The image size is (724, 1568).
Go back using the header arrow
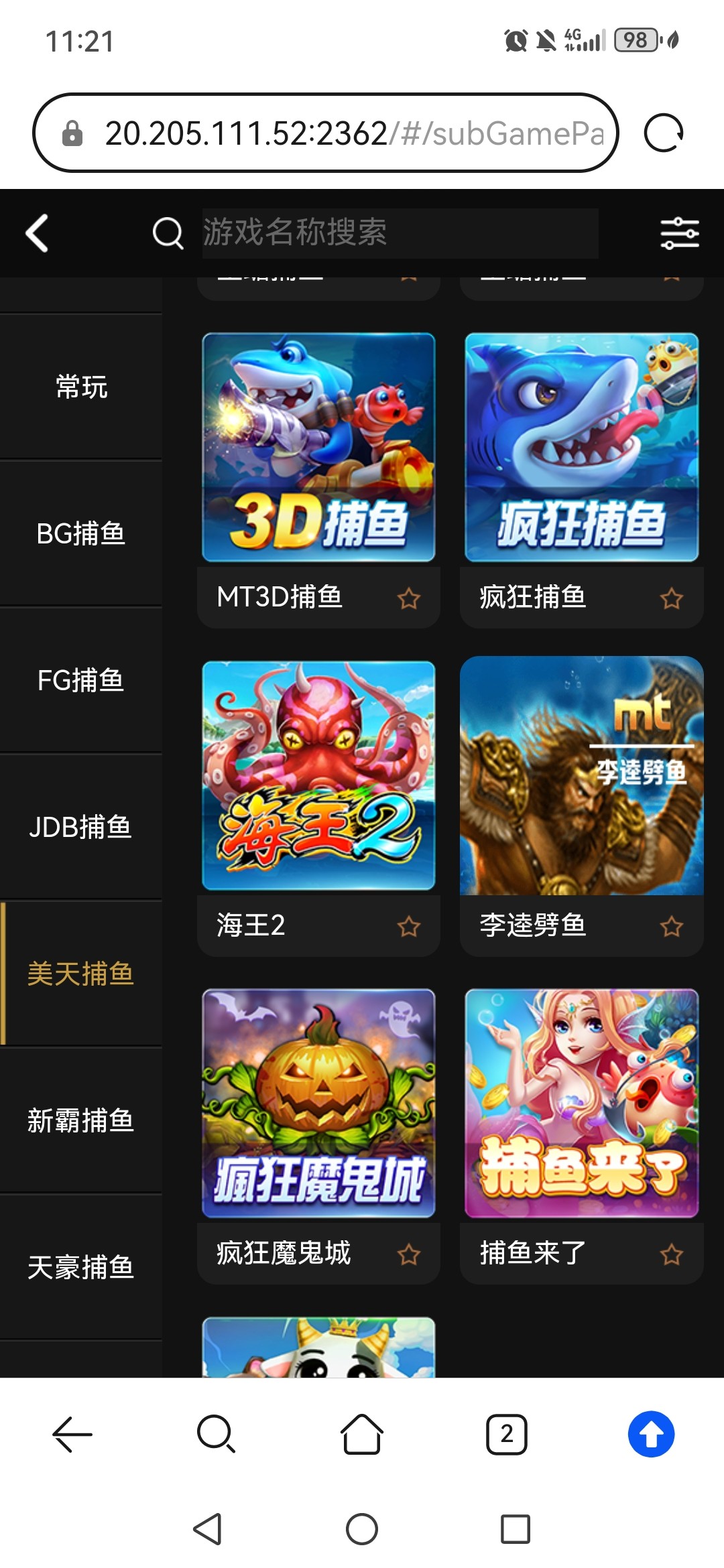[x=37, y=233]
